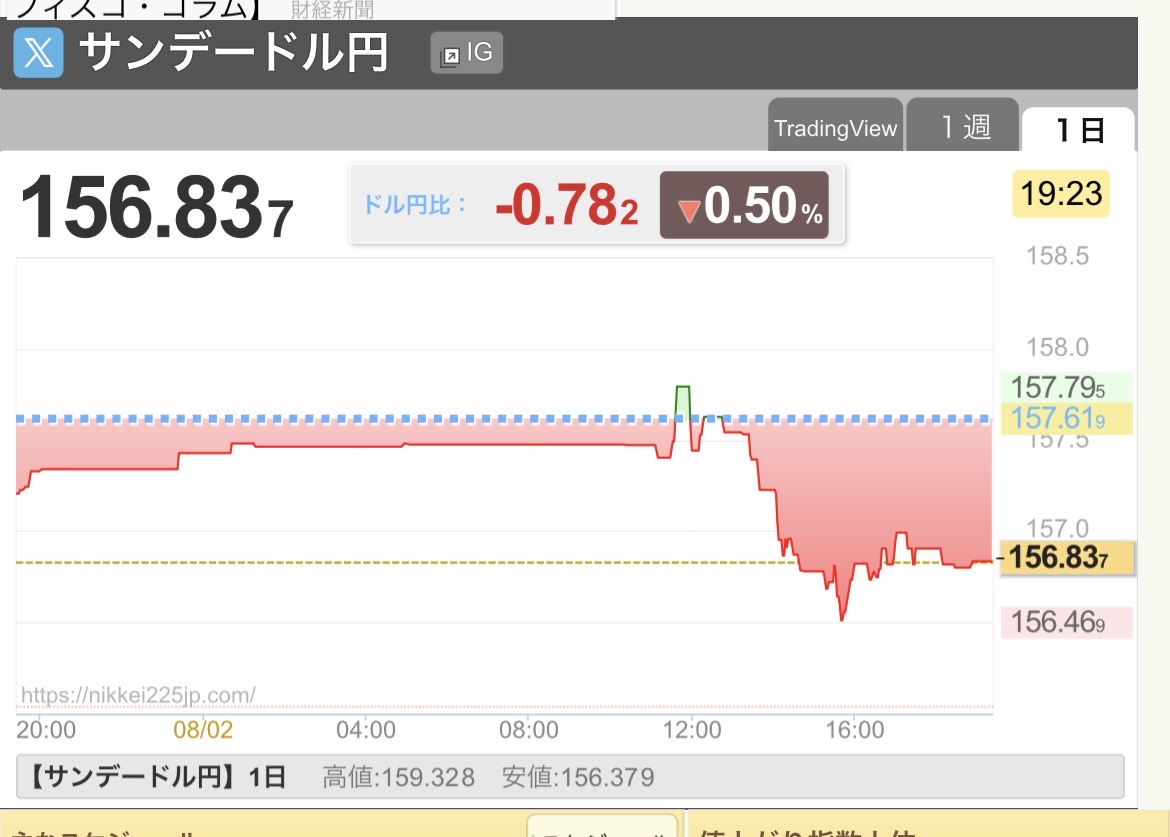
Task: Switch to the 1週 tab
Action: (963, 125)
